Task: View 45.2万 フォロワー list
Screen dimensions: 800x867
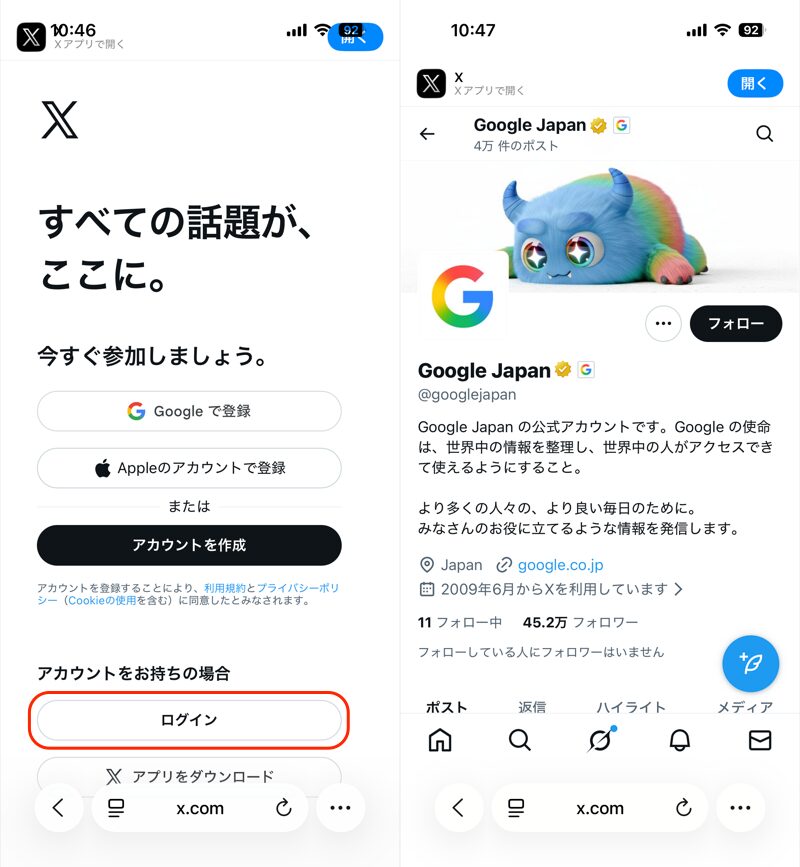Action: tap(580, 622)
